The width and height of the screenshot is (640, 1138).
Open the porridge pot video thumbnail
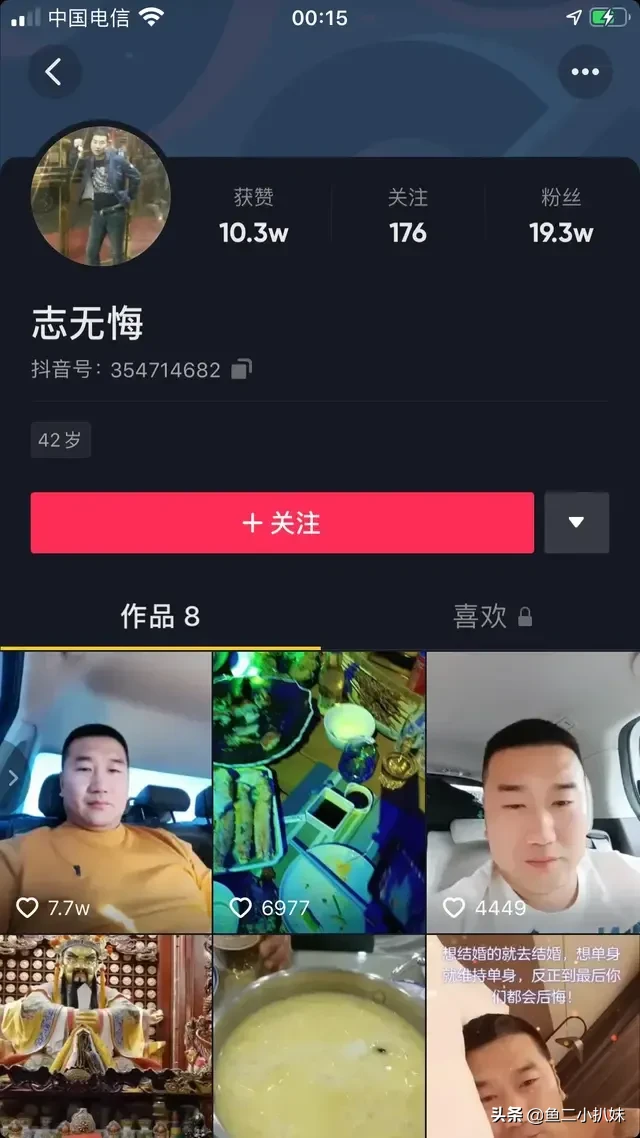[318, 1035]
